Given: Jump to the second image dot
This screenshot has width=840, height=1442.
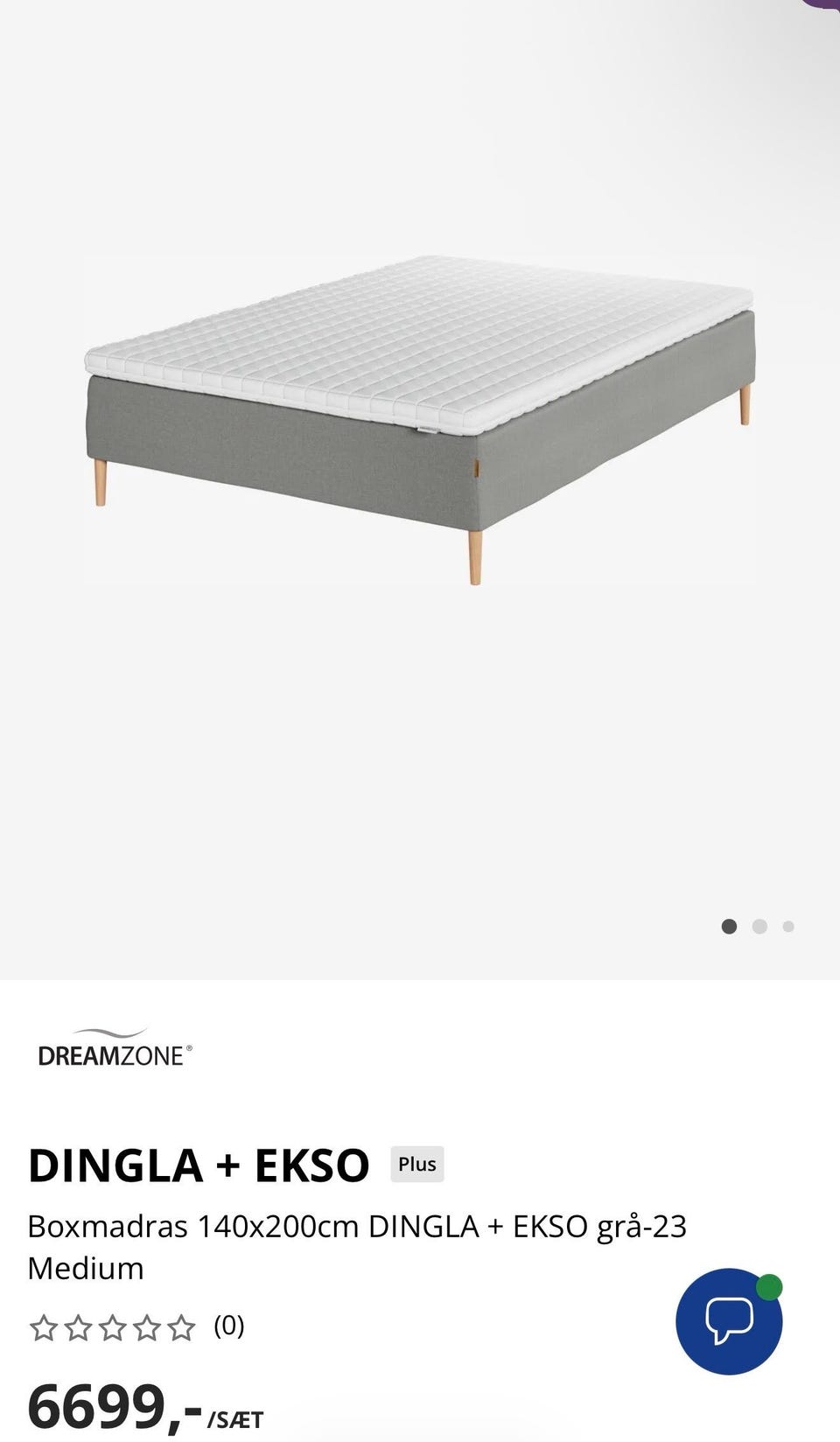Looking at the screenshot, I should 759,927.
